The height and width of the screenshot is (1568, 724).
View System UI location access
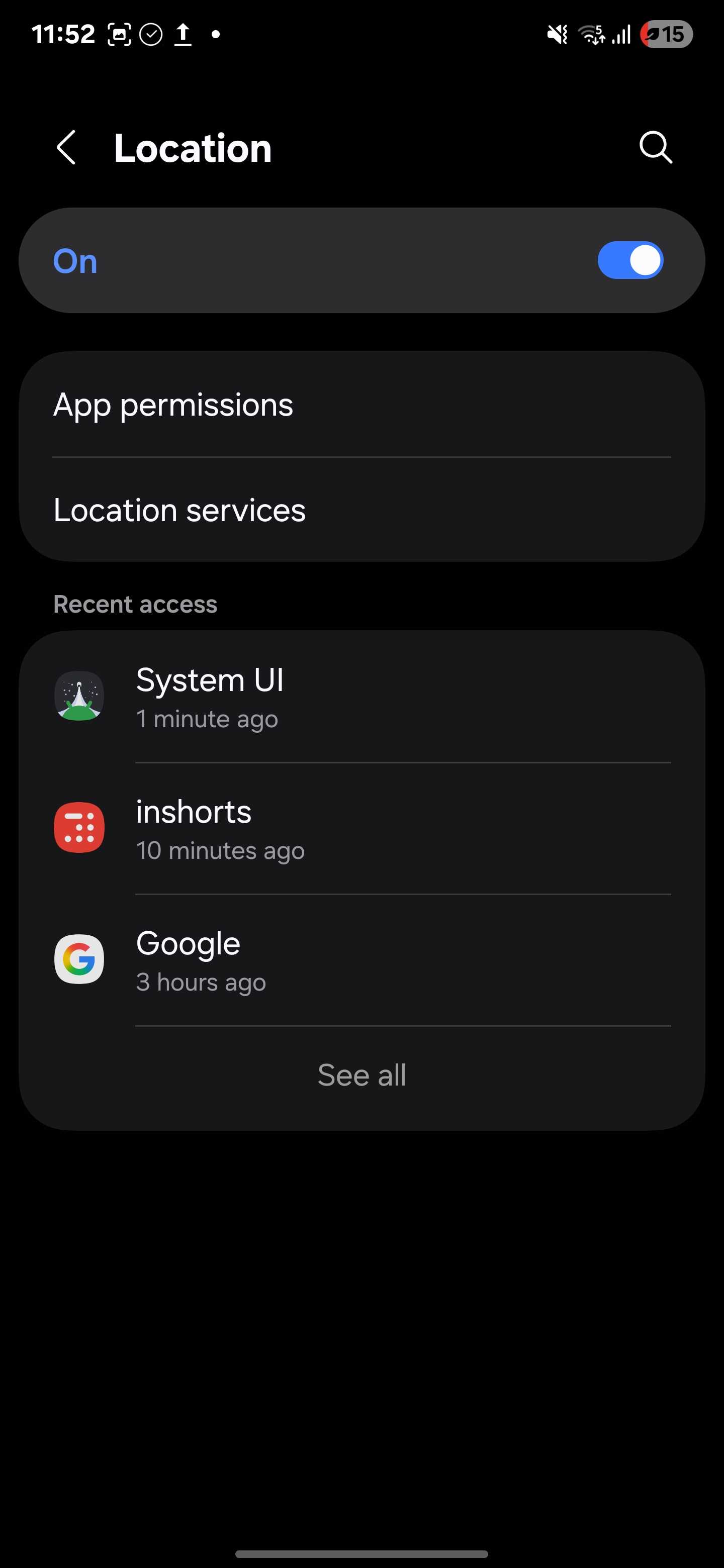click(361, 697)
